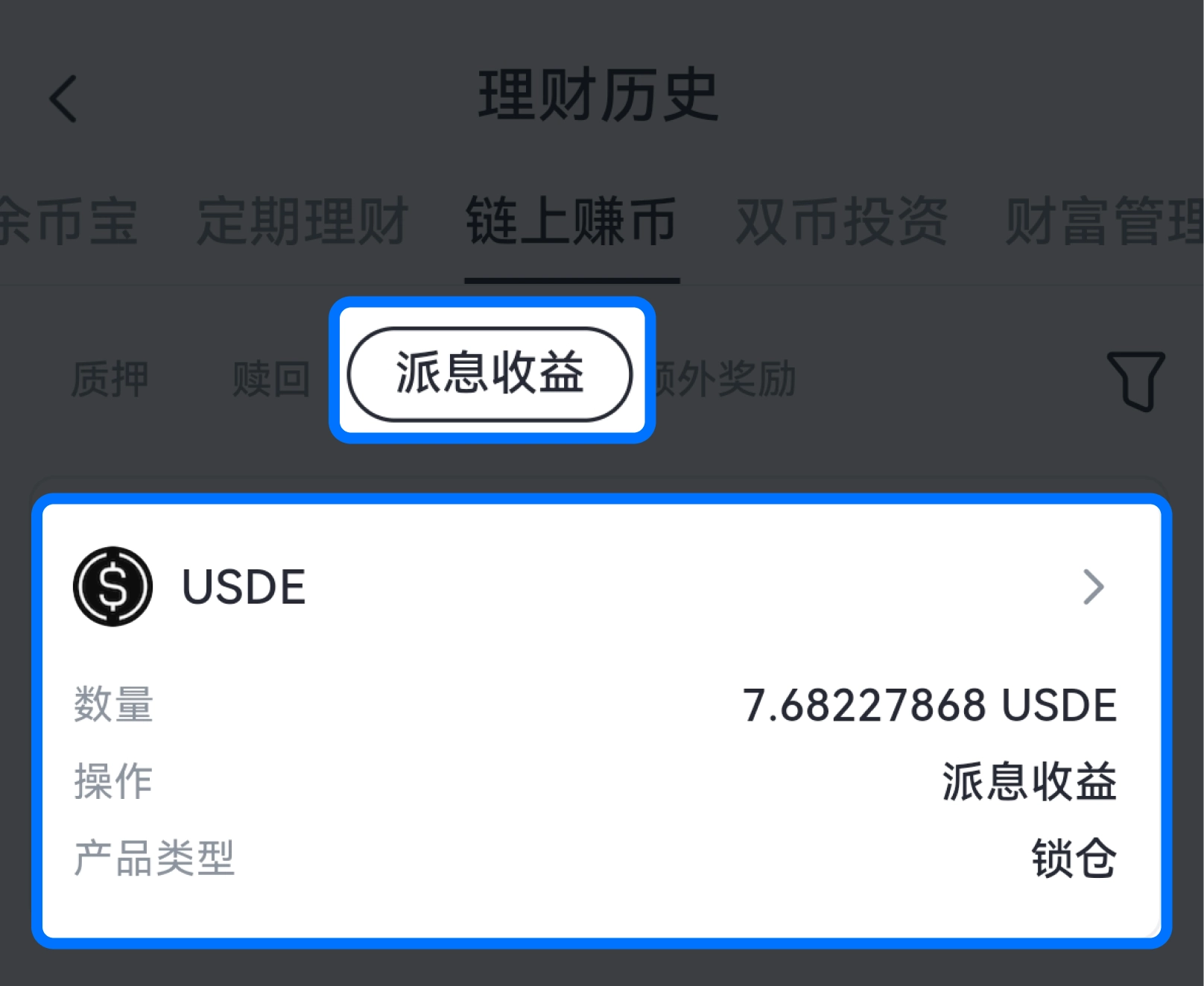The image size is (1204, 986).
Task: Switch to the 双币投资 tab
Action: pos(841,221)
